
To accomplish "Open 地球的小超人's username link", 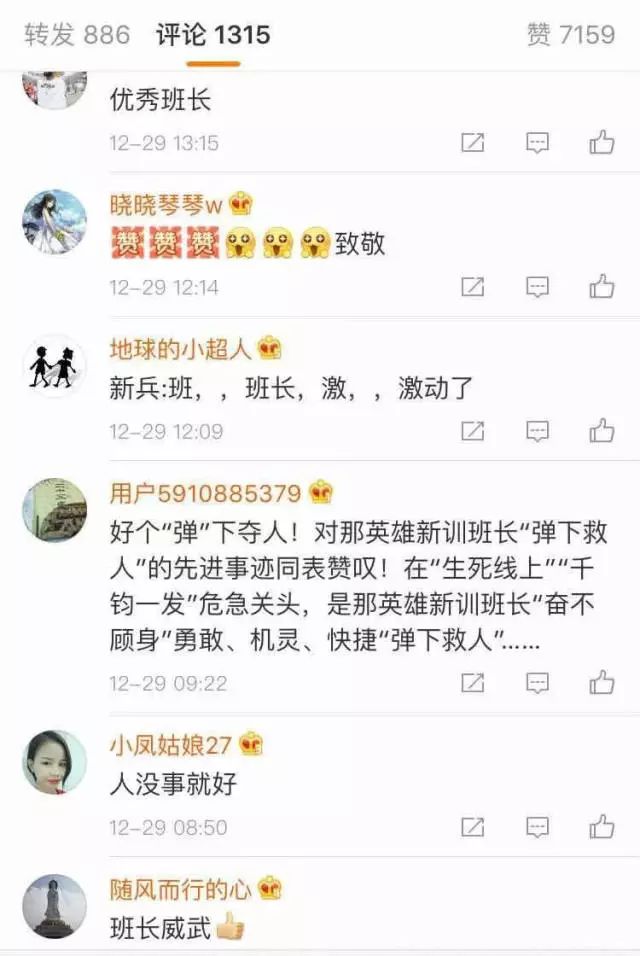I will tap(182, 349).
